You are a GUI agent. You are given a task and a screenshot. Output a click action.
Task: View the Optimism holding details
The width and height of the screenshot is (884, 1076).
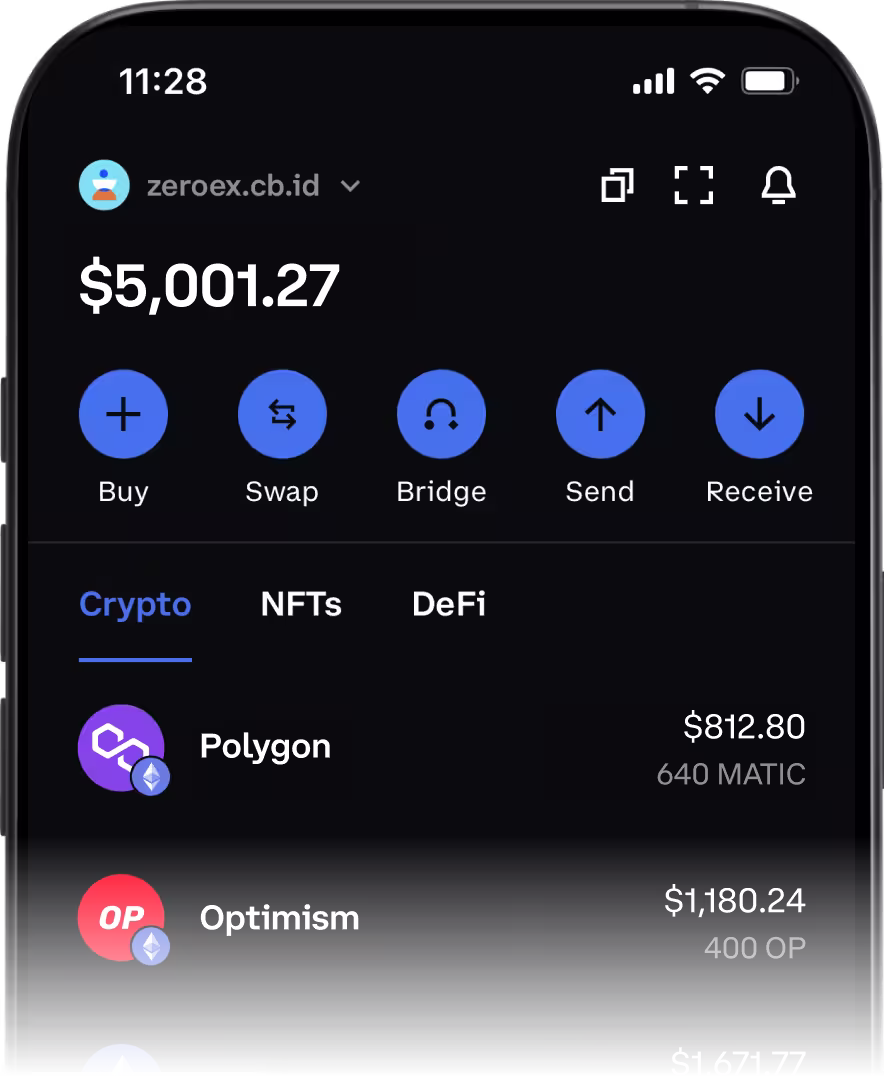pos(440,919)
